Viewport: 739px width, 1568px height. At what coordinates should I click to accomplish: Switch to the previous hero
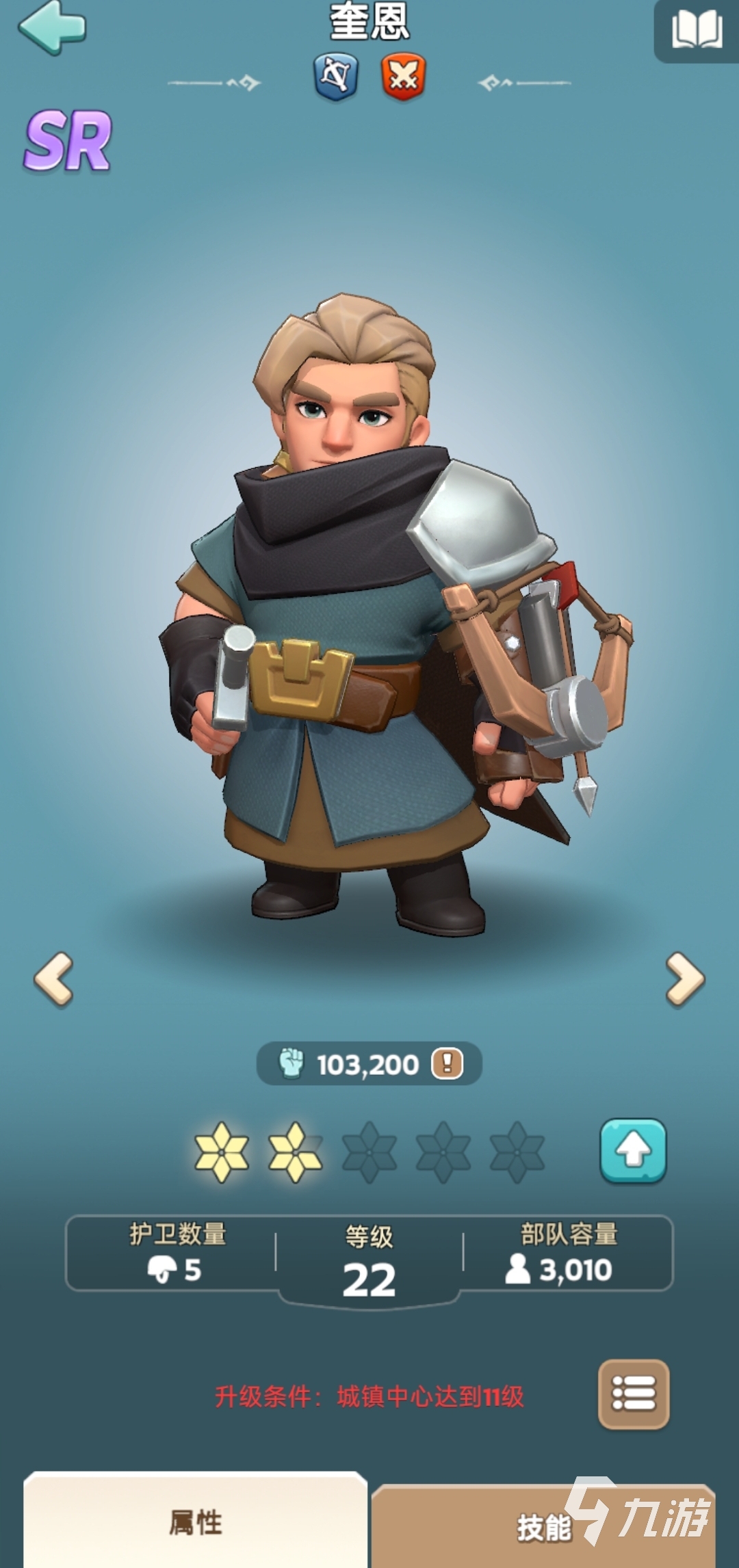tap(53, 979)
